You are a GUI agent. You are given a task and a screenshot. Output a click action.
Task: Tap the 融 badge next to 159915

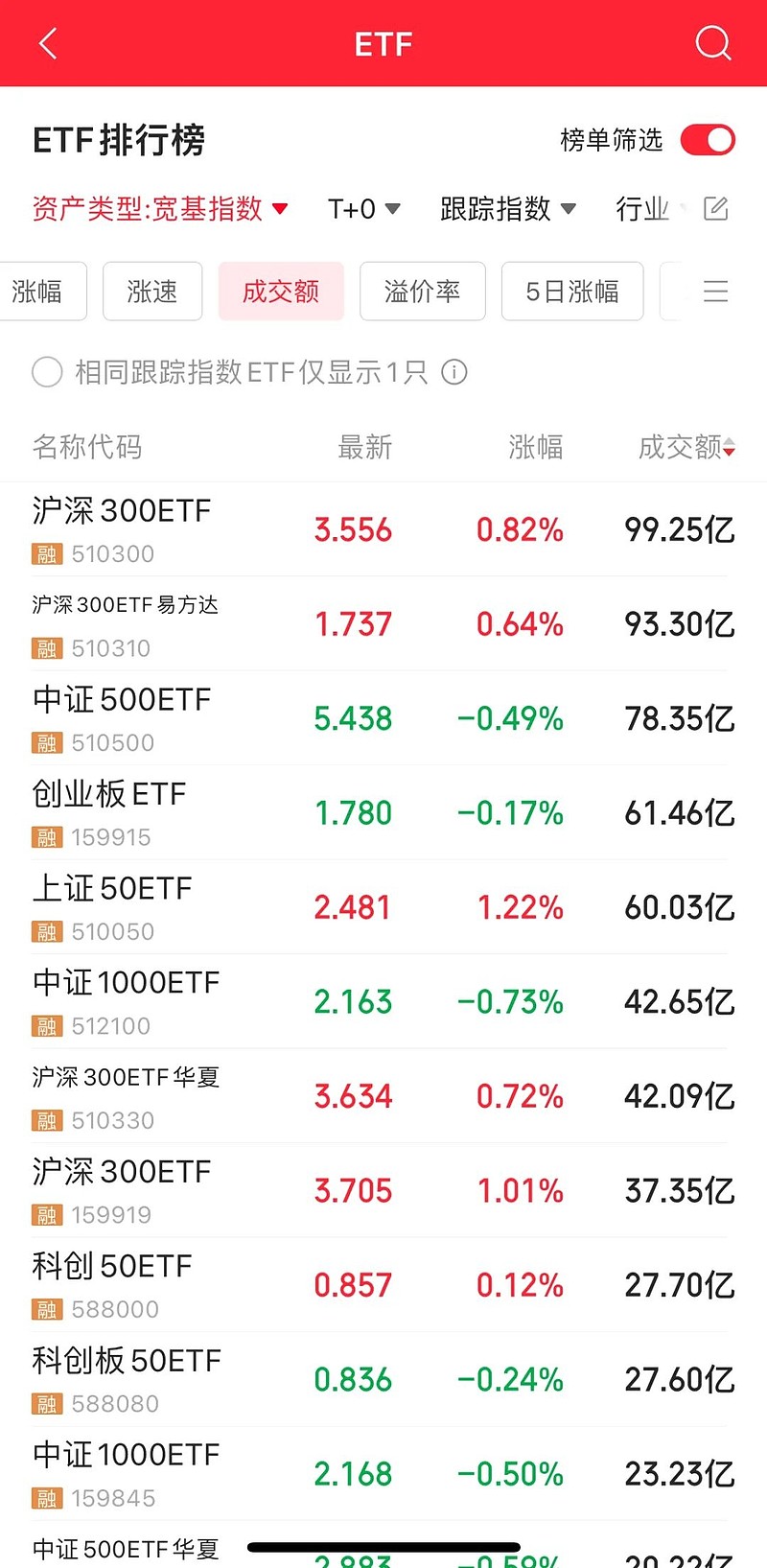pos(46,836)
